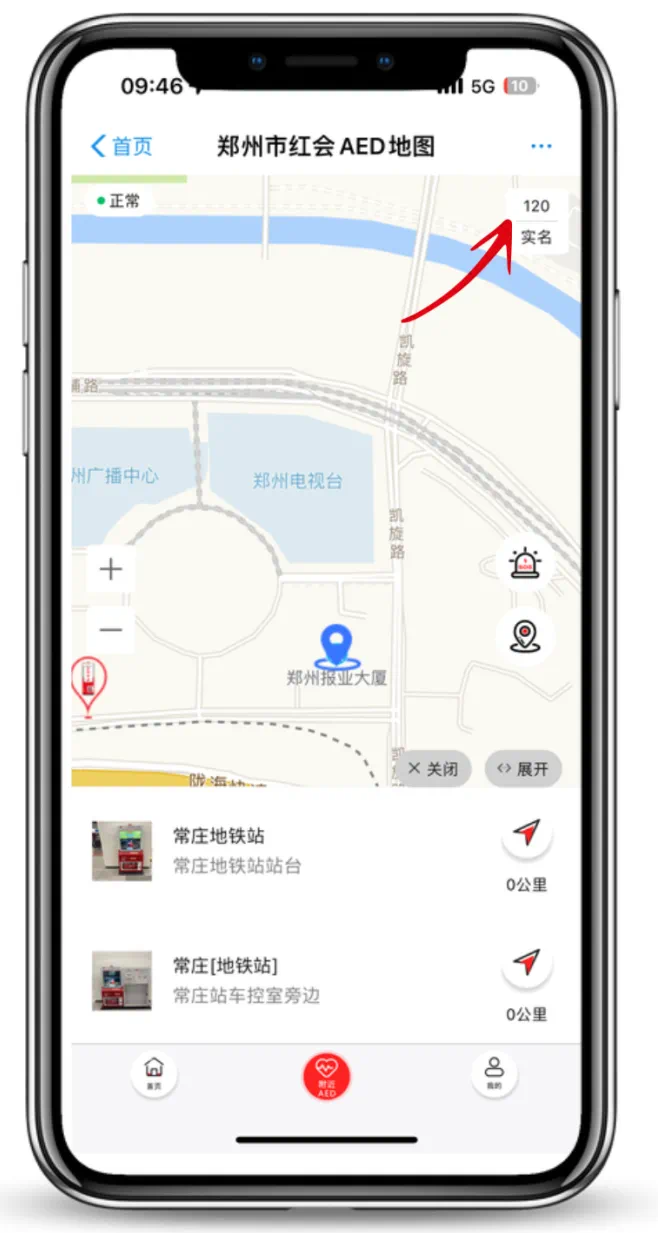
Task: Expand the list with 展开
Action: point(523,769)
